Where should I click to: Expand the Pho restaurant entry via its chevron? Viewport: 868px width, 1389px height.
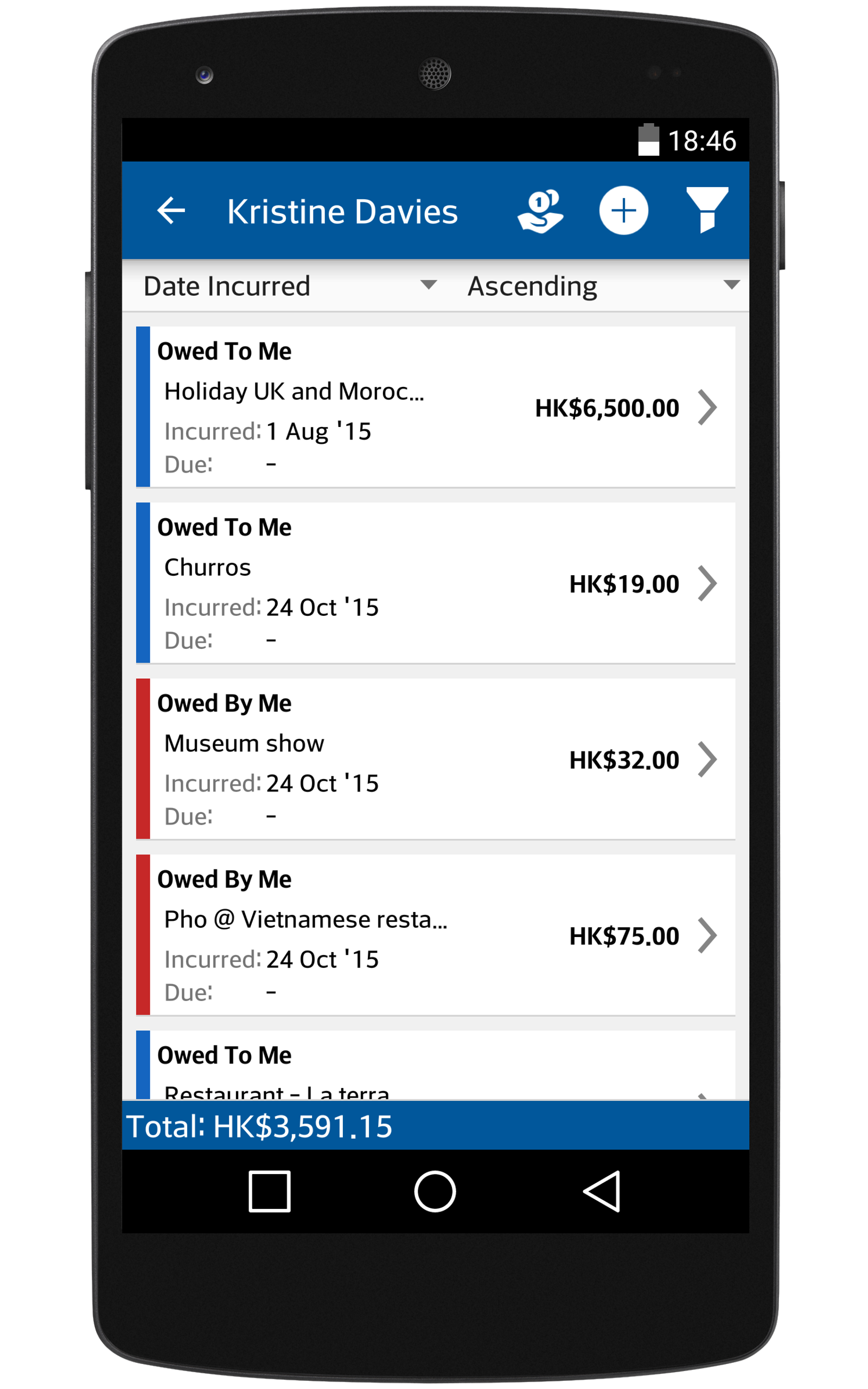click(709, 935)
